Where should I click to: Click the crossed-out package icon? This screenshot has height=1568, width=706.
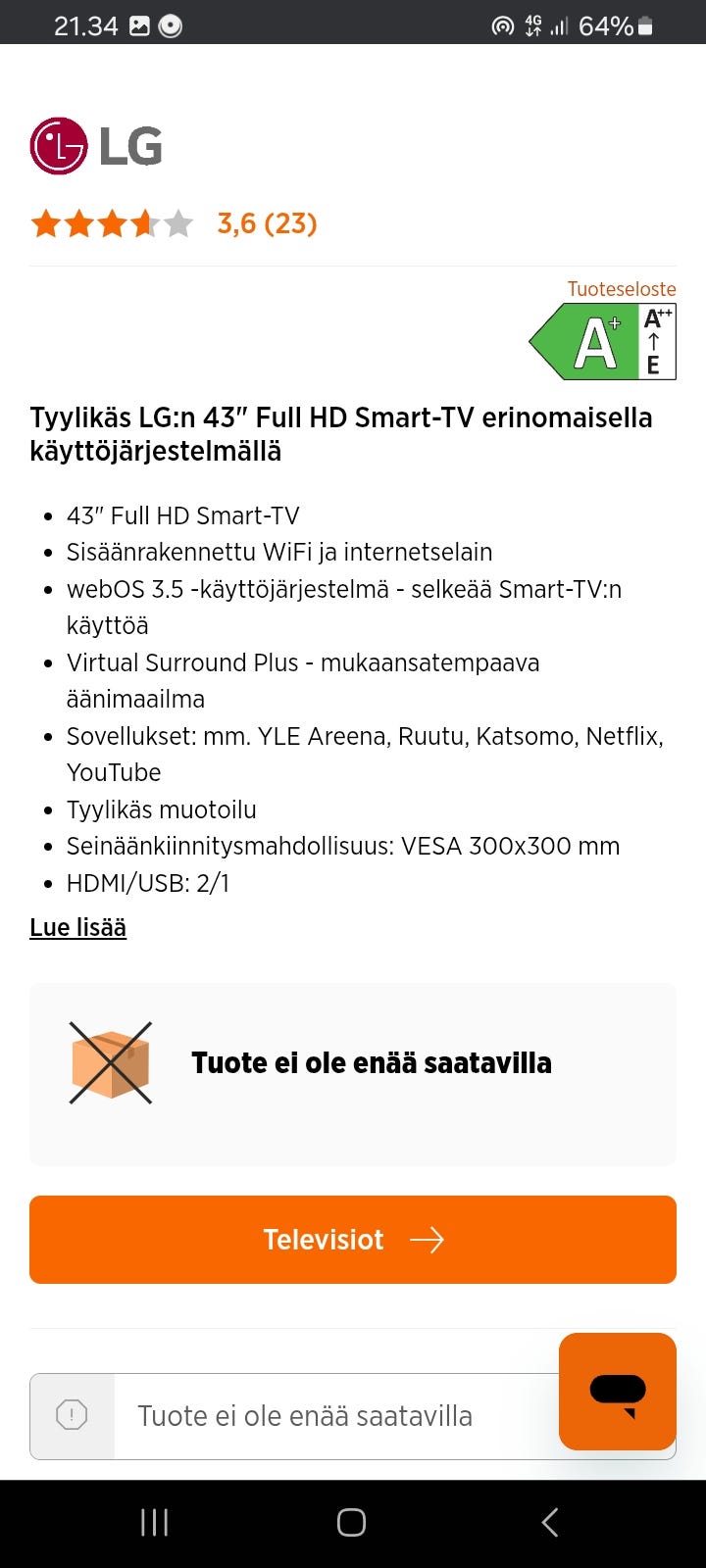pyautogui.click(x=110, y=1063)
